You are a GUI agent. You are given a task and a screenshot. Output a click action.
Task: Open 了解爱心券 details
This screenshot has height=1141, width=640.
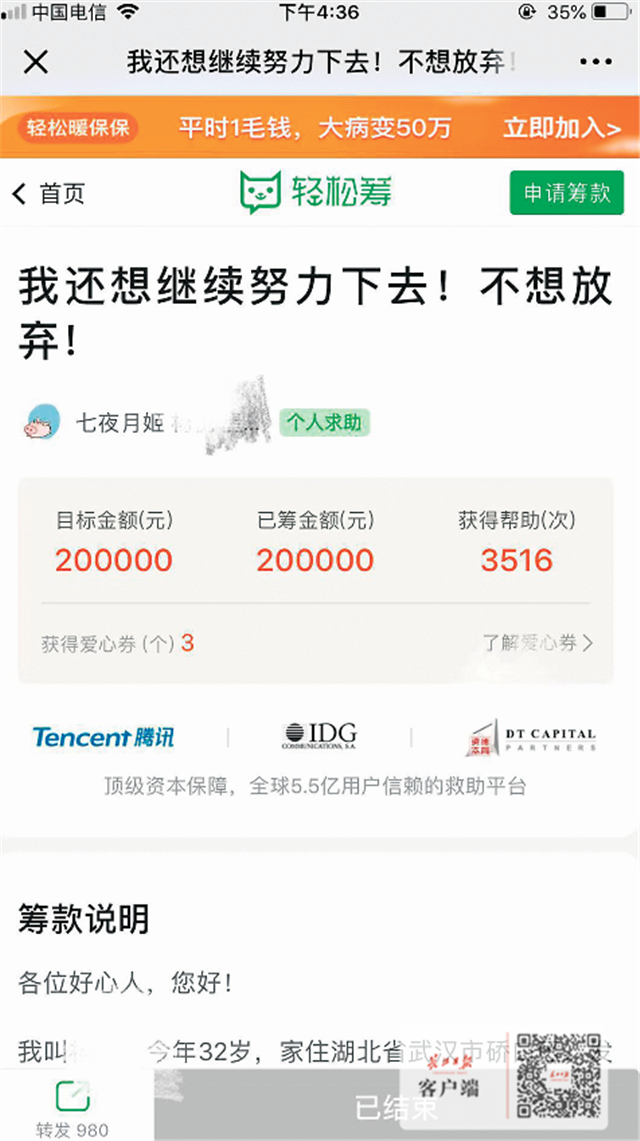pyautogui.click(x=537, y=643)
